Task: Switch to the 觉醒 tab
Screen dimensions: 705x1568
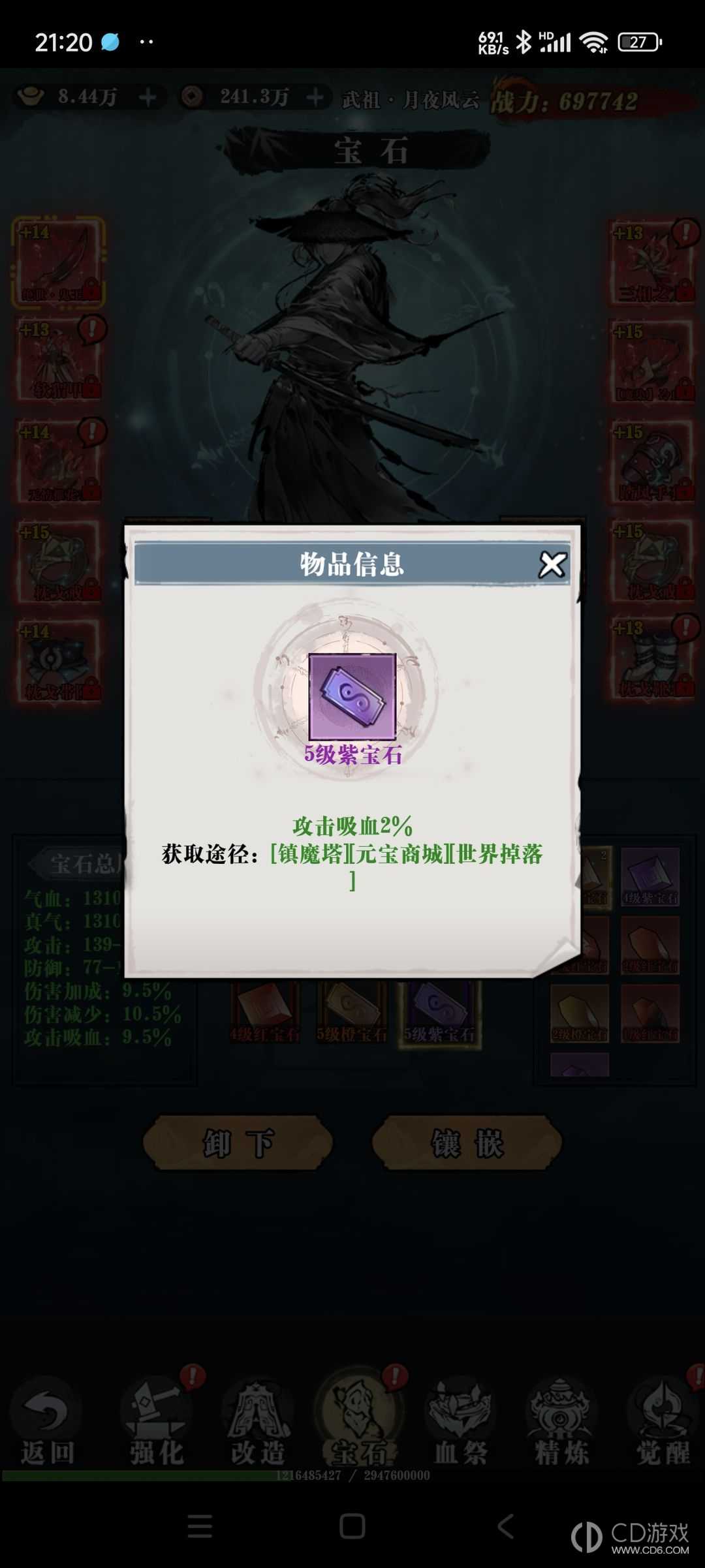Action: coord(663,1424)
